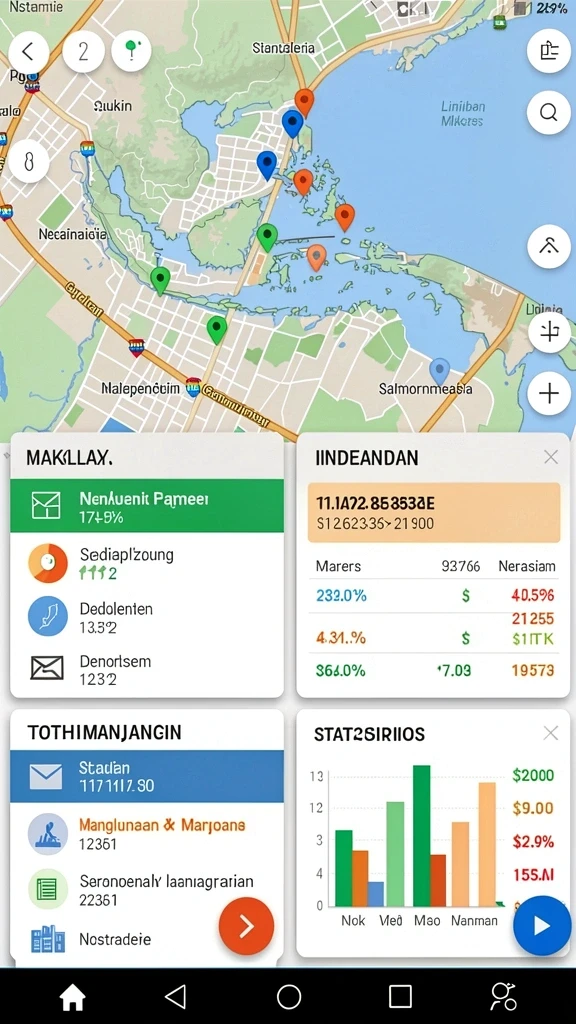The width and height of the screenshot is (576, 1024).
Task: Select the blue Stadan row
Action: 147,776
